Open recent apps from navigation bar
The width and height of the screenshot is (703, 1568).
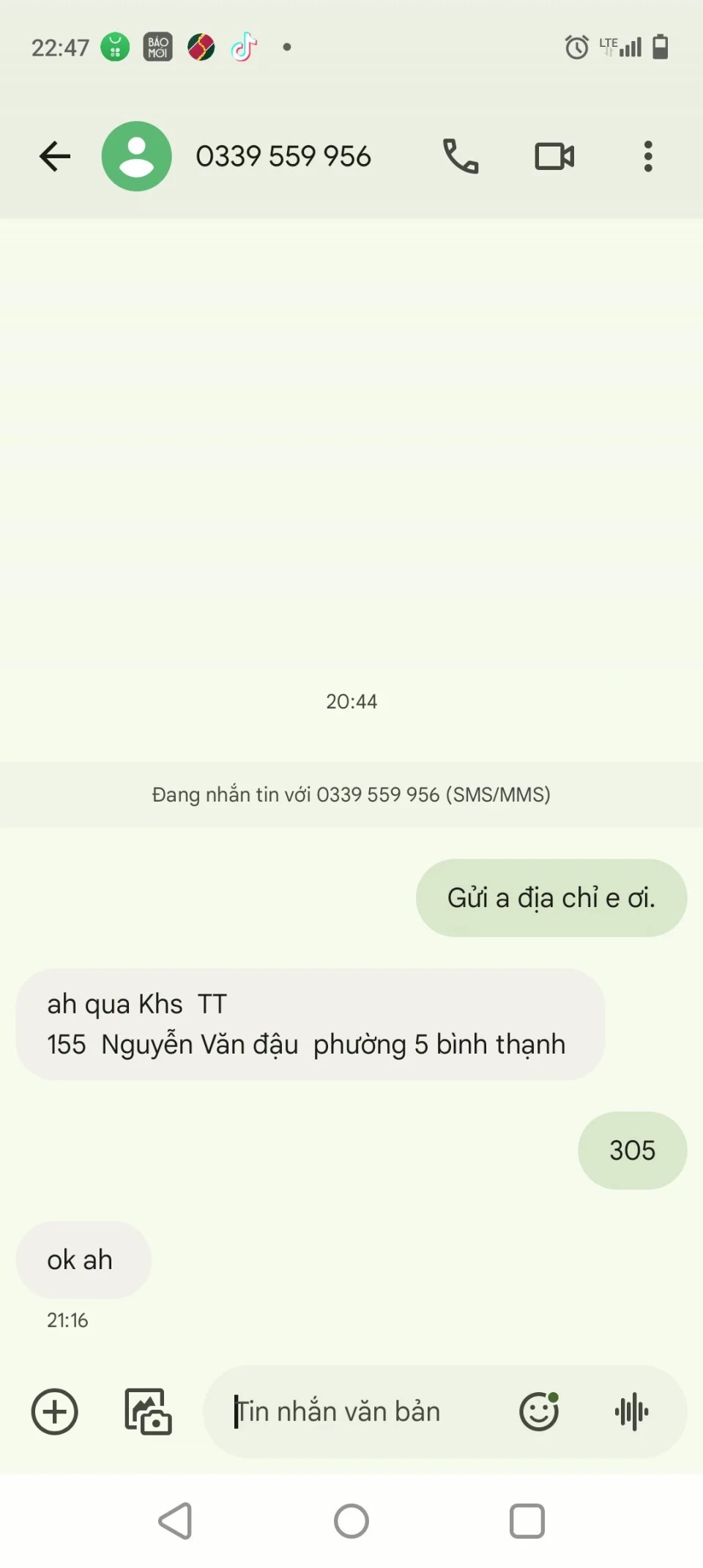coord(527,1521)
